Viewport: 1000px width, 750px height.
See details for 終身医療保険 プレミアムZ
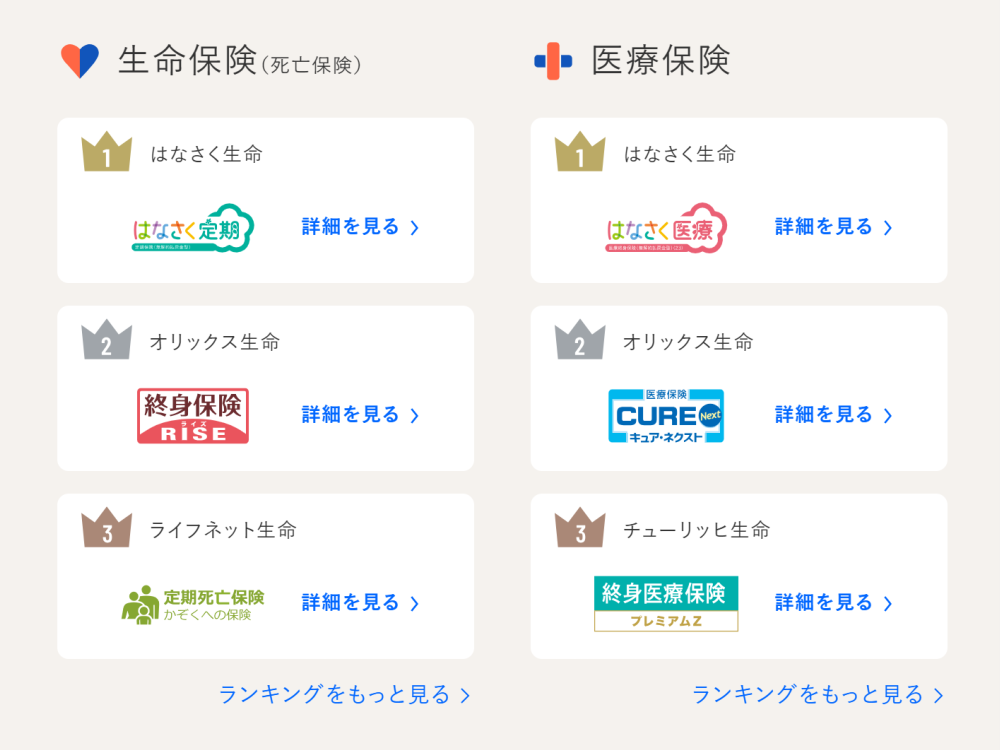(x=833, y=603)
